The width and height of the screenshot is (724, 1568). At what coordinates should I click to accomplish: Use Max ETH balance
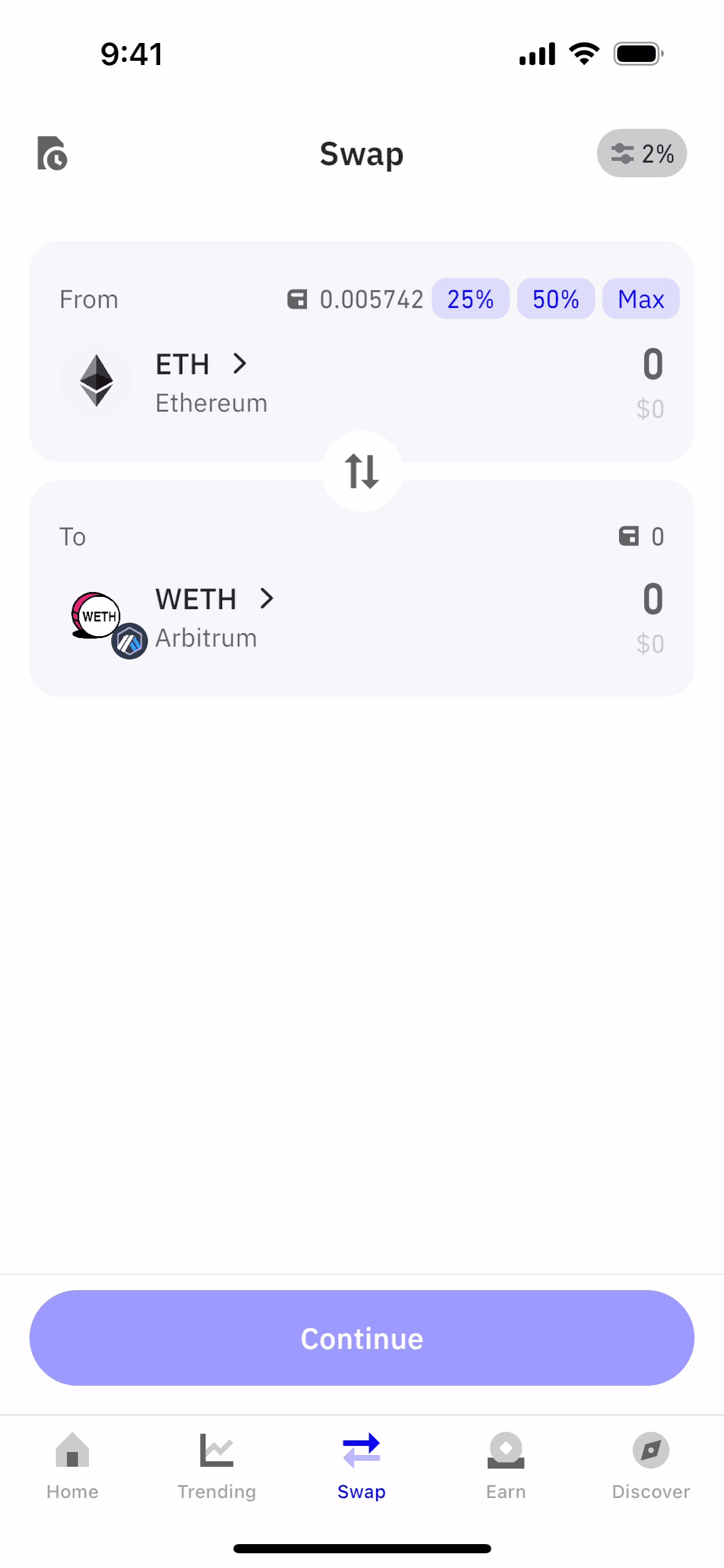641,299
